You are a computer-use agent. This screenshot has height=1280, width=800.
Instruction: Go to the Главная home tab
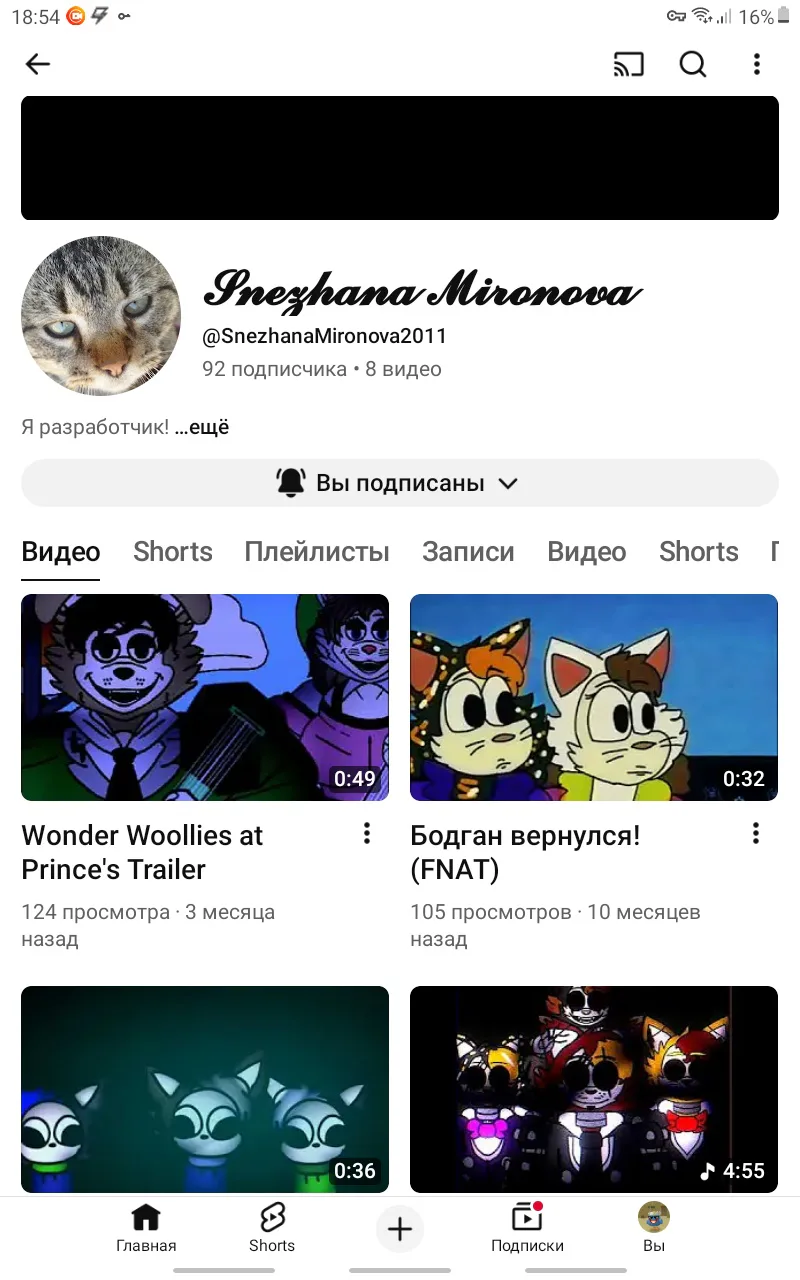[x=146, y=1228]
